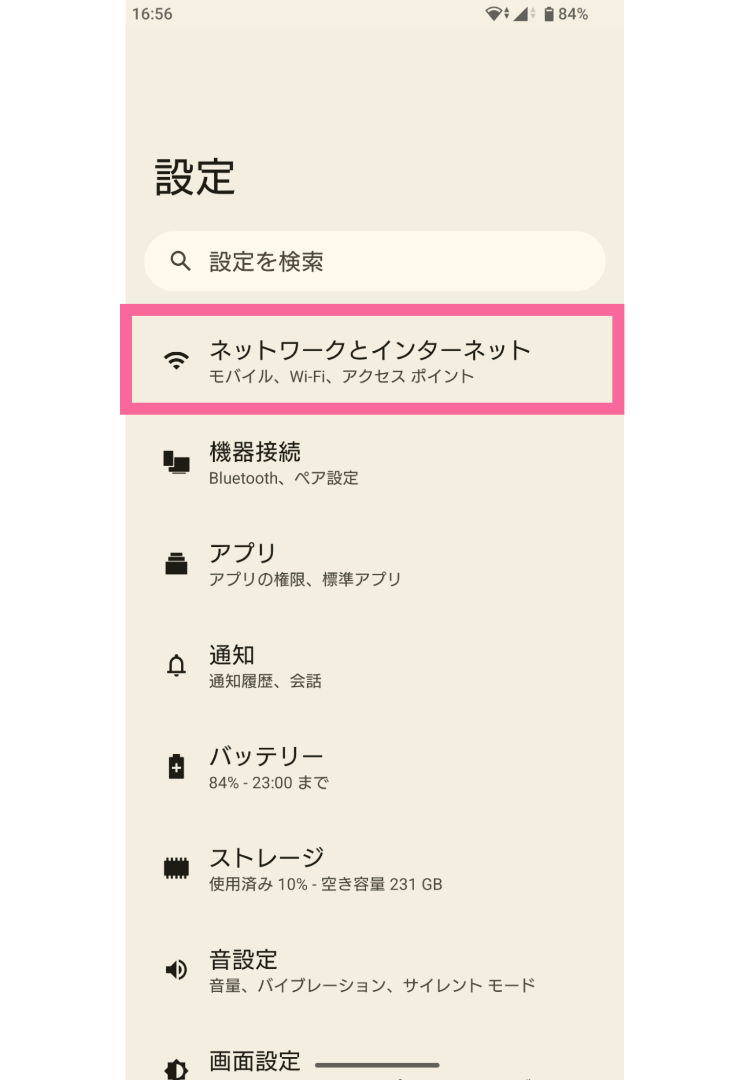Open 機器接続 Bluetooth settings
This screenshot has height=1080, width=750.
(x=372, y=462)
